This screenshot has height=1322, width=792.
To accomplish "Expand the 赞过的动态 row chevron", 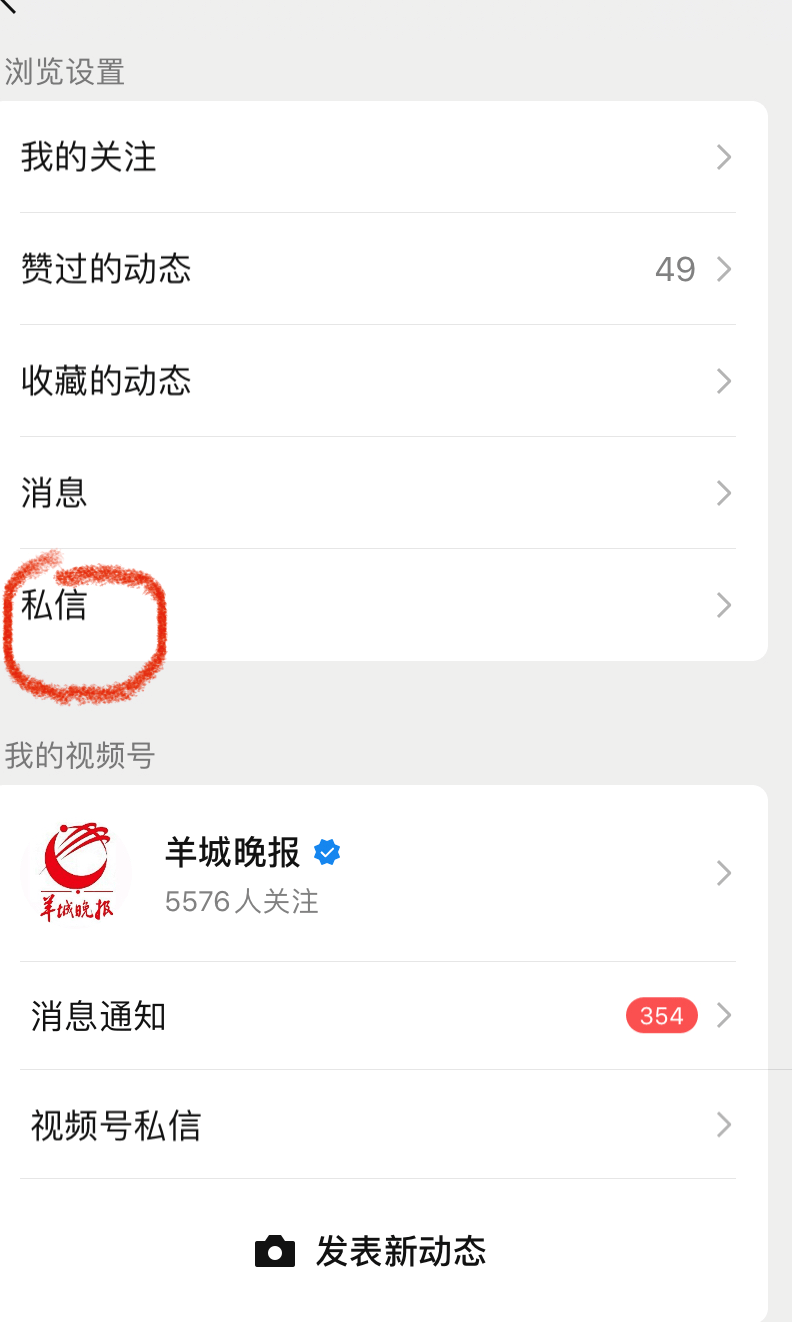I will (724, 269).
